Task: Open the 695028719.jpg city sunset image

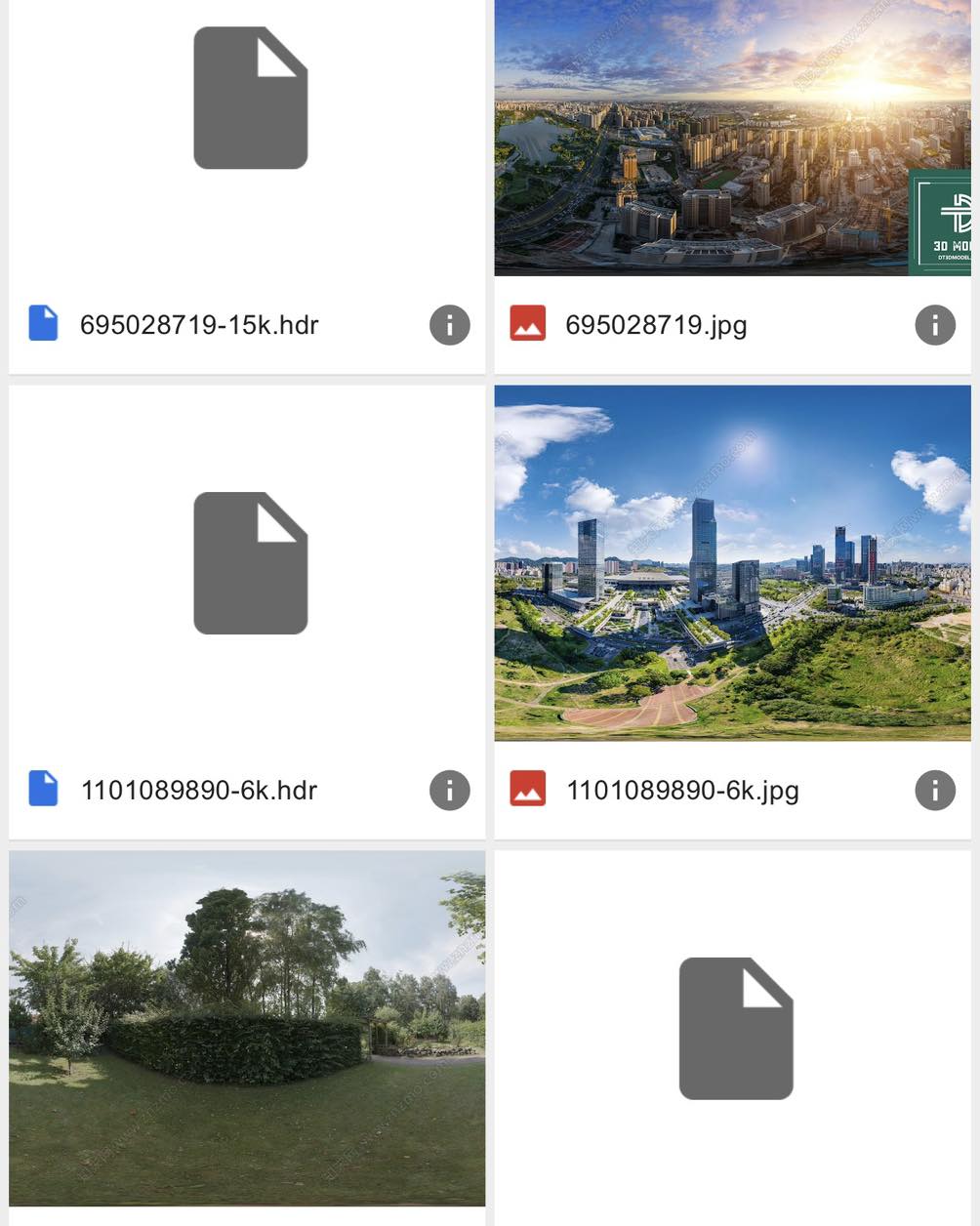Action: pos(732,137)
